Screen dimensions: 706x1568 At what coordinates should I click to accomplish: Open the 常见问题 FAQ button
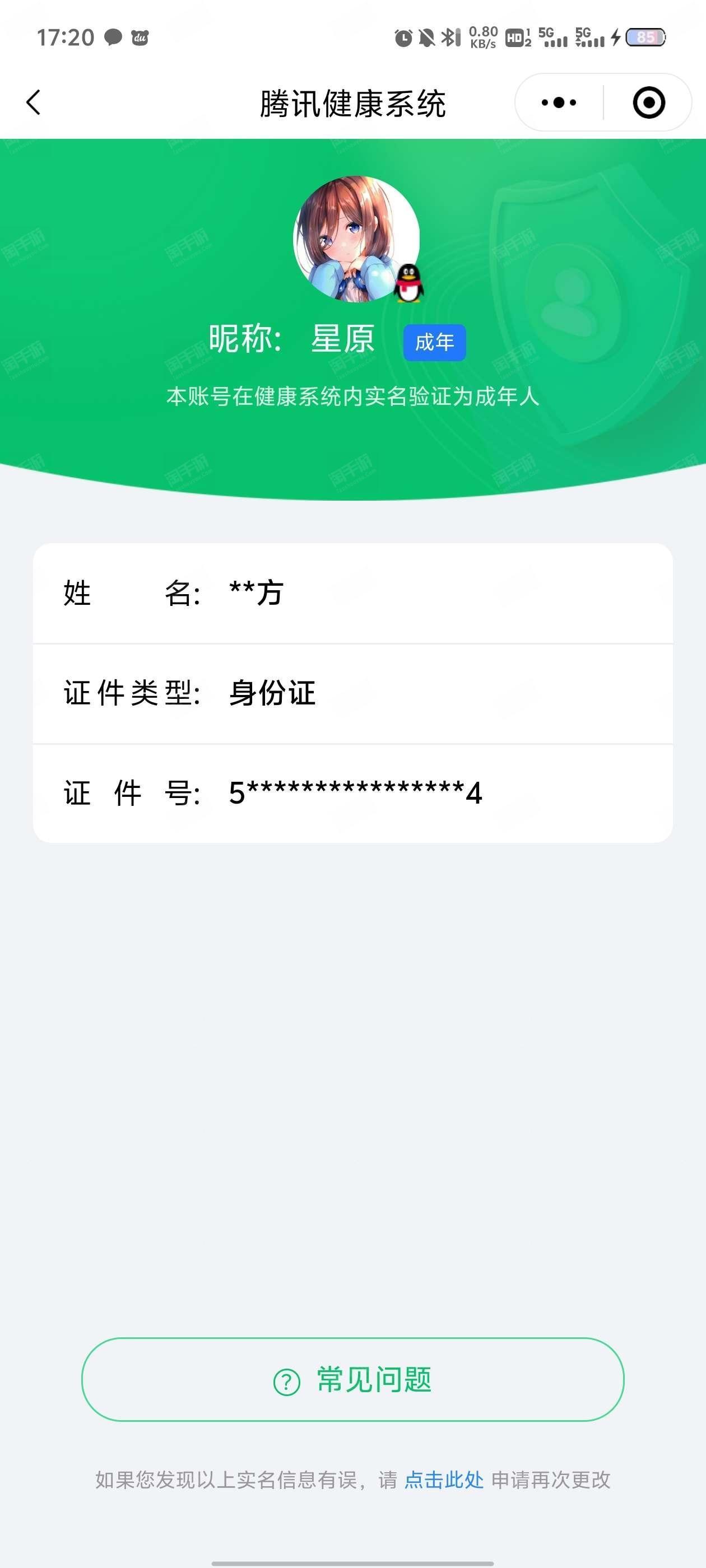352,1379
